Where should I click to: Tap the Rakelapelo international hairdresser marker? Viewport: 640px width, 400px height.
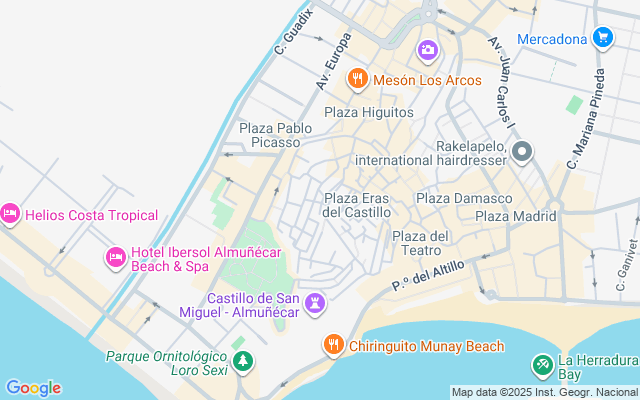[521, 153]
